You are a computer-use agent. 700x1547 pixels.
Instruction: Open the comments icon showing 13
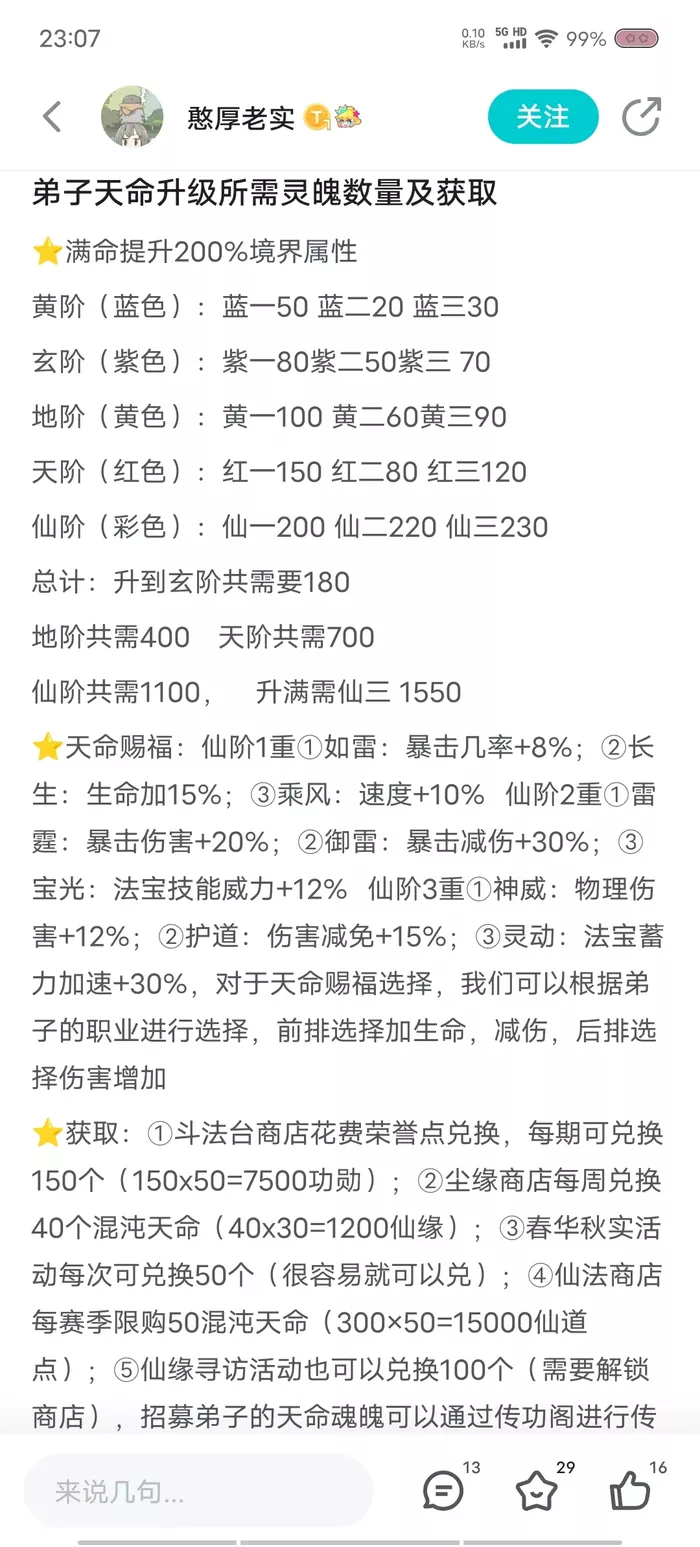pos(443,1491)
